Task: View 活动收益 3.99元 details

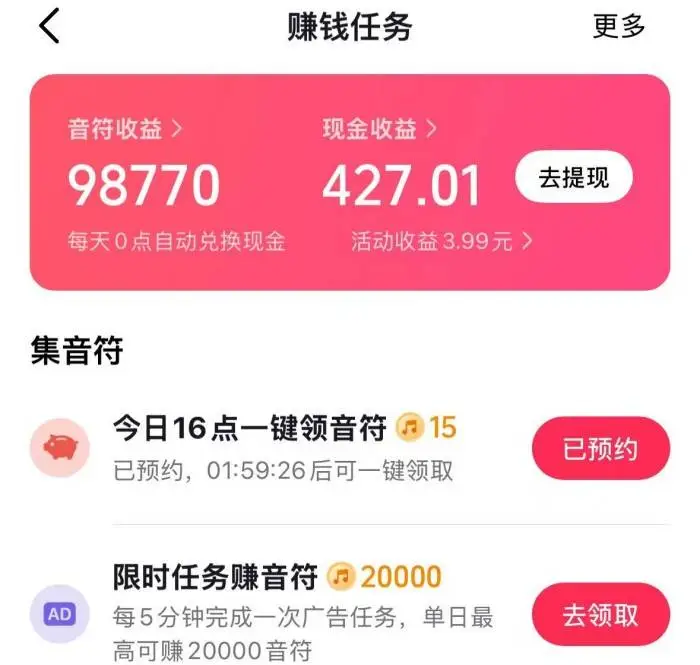Action: click(x=441, y=242)
